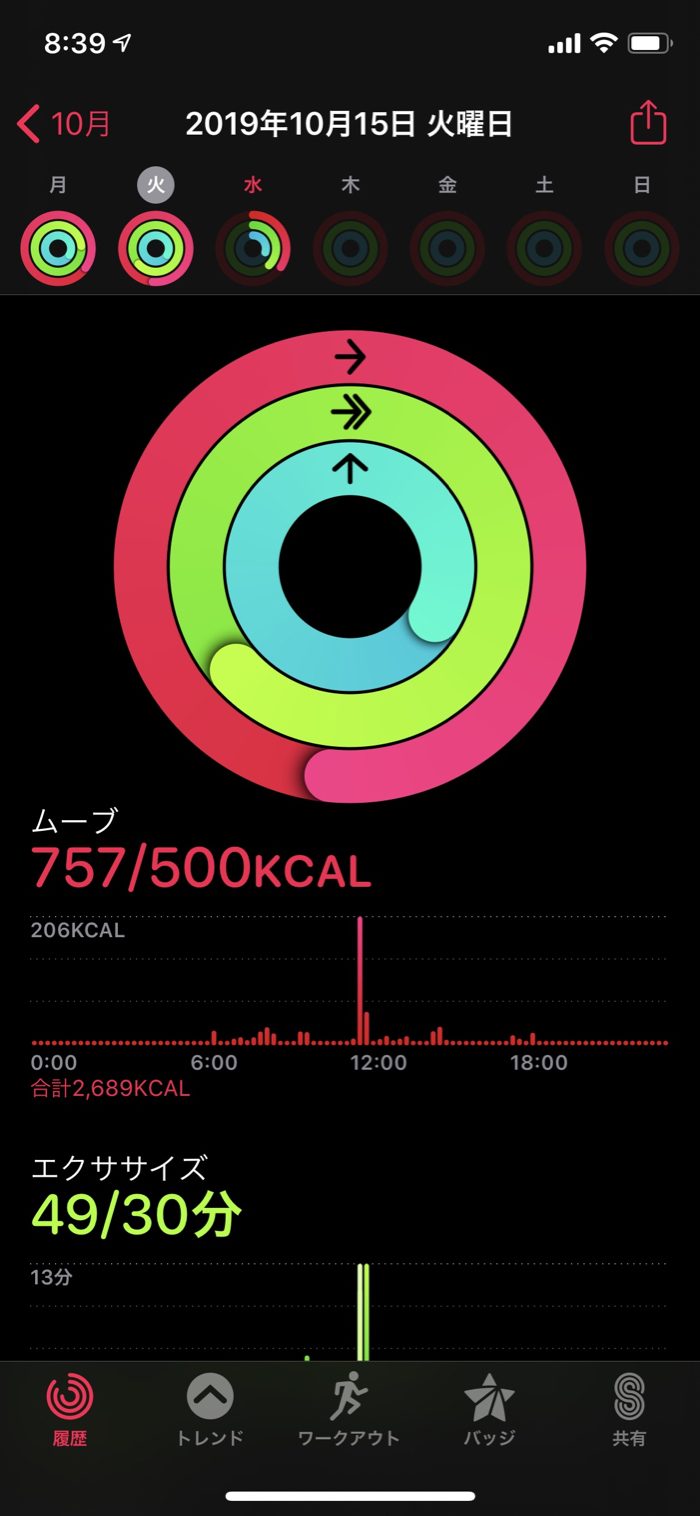Switch to the 共有 sharing tab
Image resolution: width=700 pixels, height=1516 pixels.
tap(629, 1410)
